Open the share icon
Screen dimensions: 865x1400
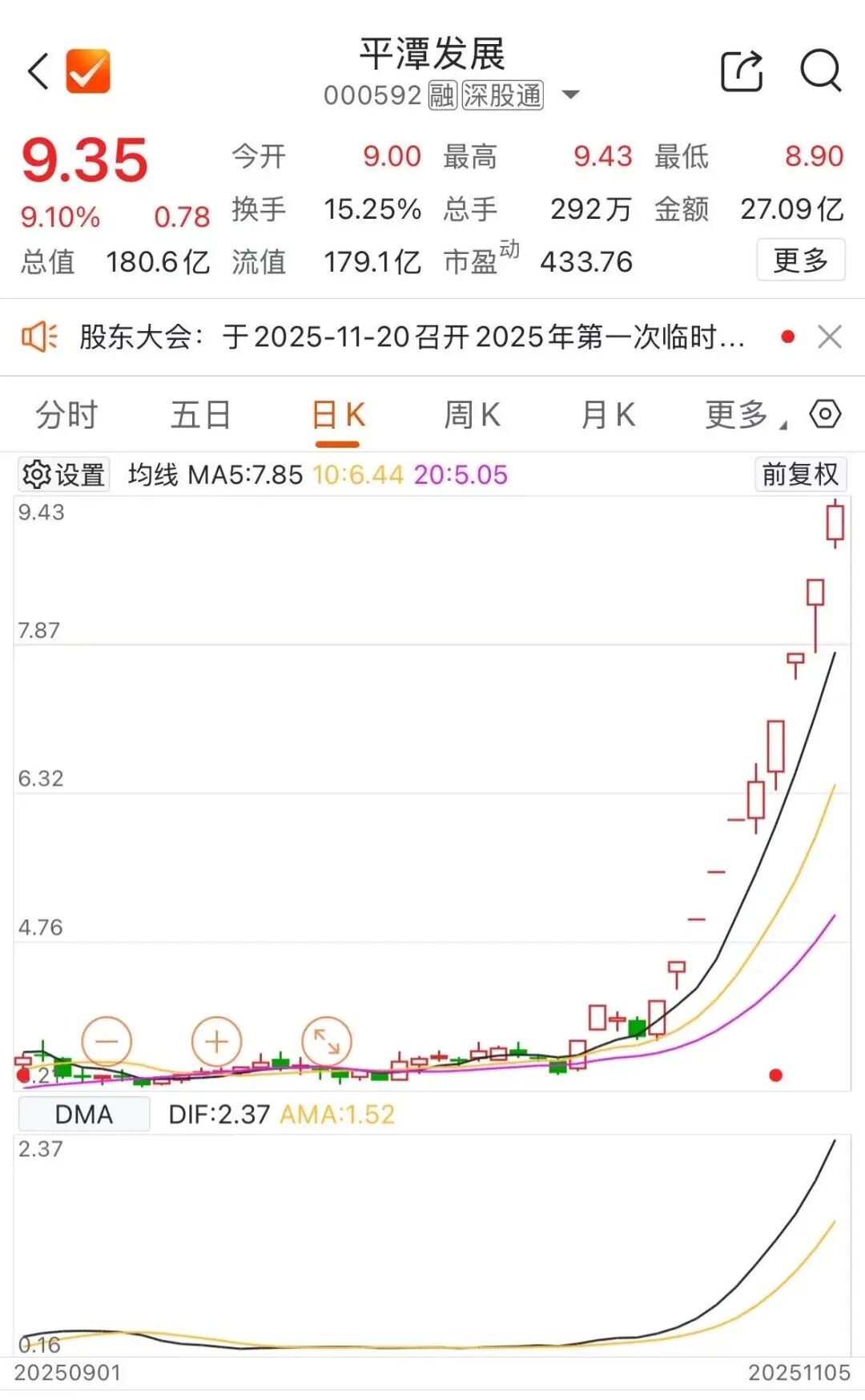click(740, 71)
